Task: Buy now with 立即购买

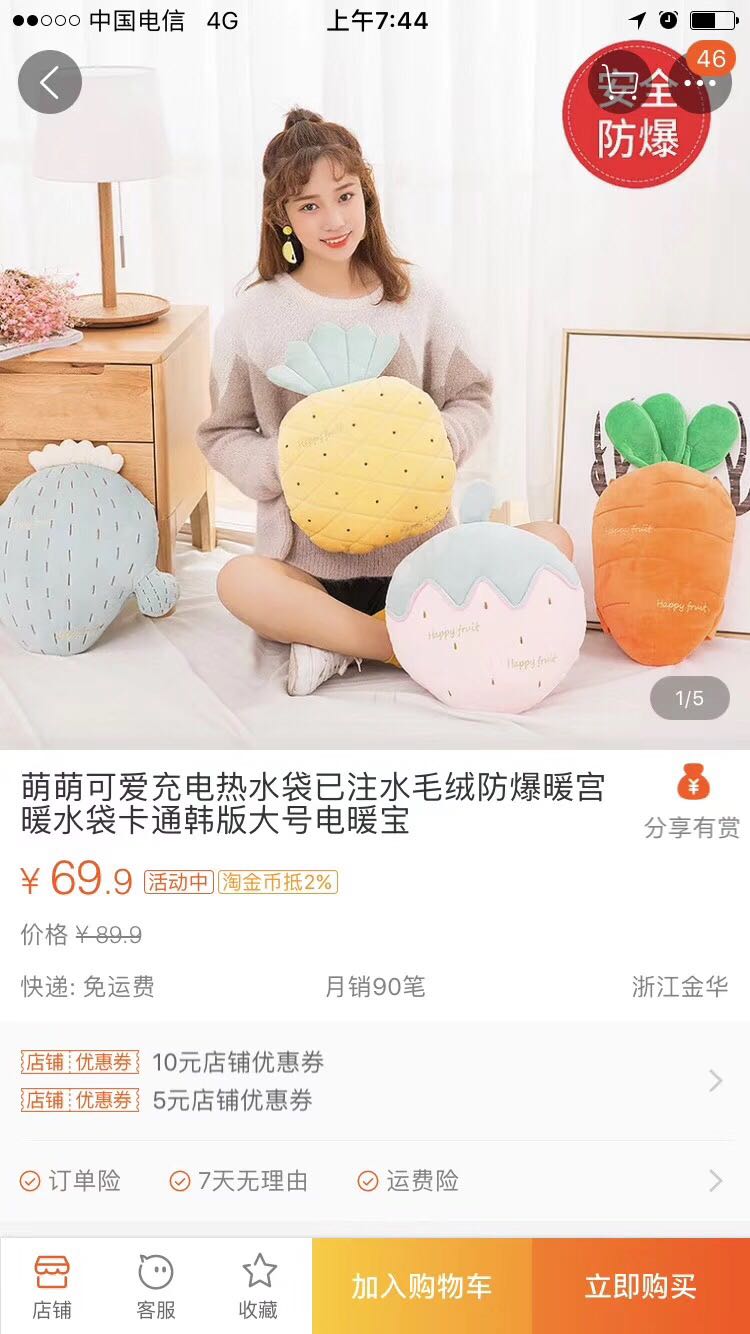Action: tap(641, 1286)
